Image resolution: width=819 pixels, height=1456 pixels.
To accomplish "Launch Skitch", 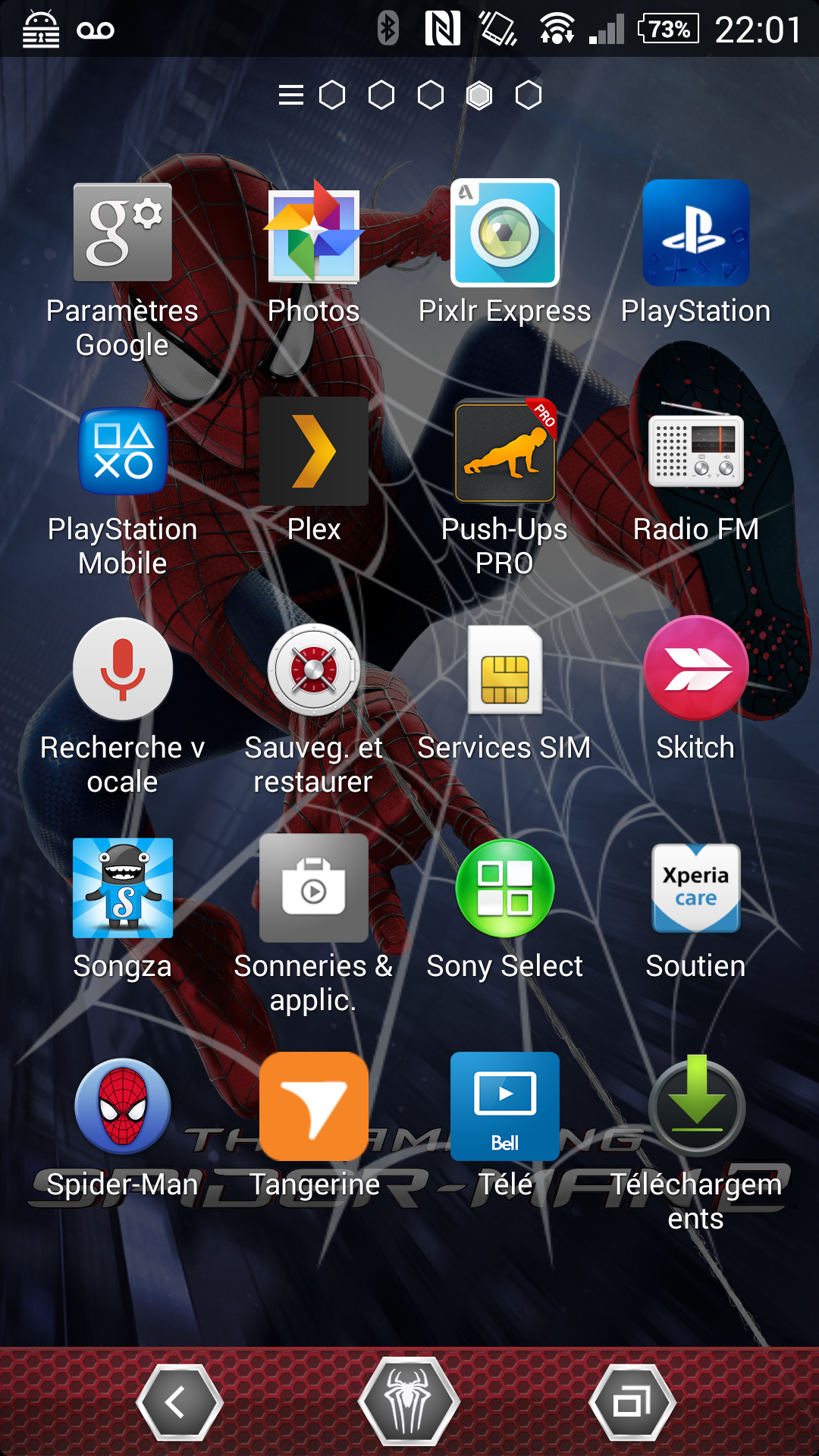I will click(x=695, y=670).
